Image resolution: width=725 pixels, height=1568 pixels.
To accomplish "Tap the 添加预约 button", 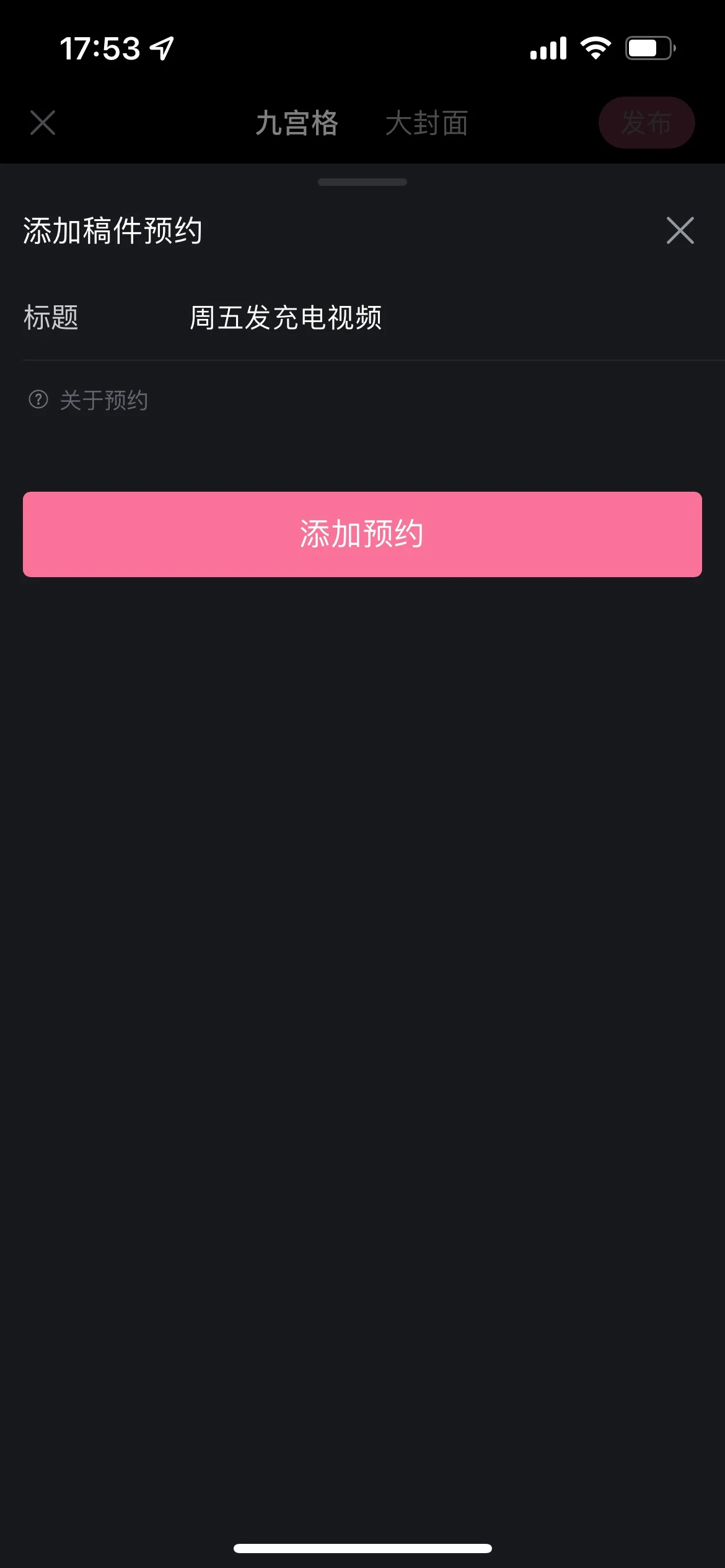I will (x=362, y=534).
